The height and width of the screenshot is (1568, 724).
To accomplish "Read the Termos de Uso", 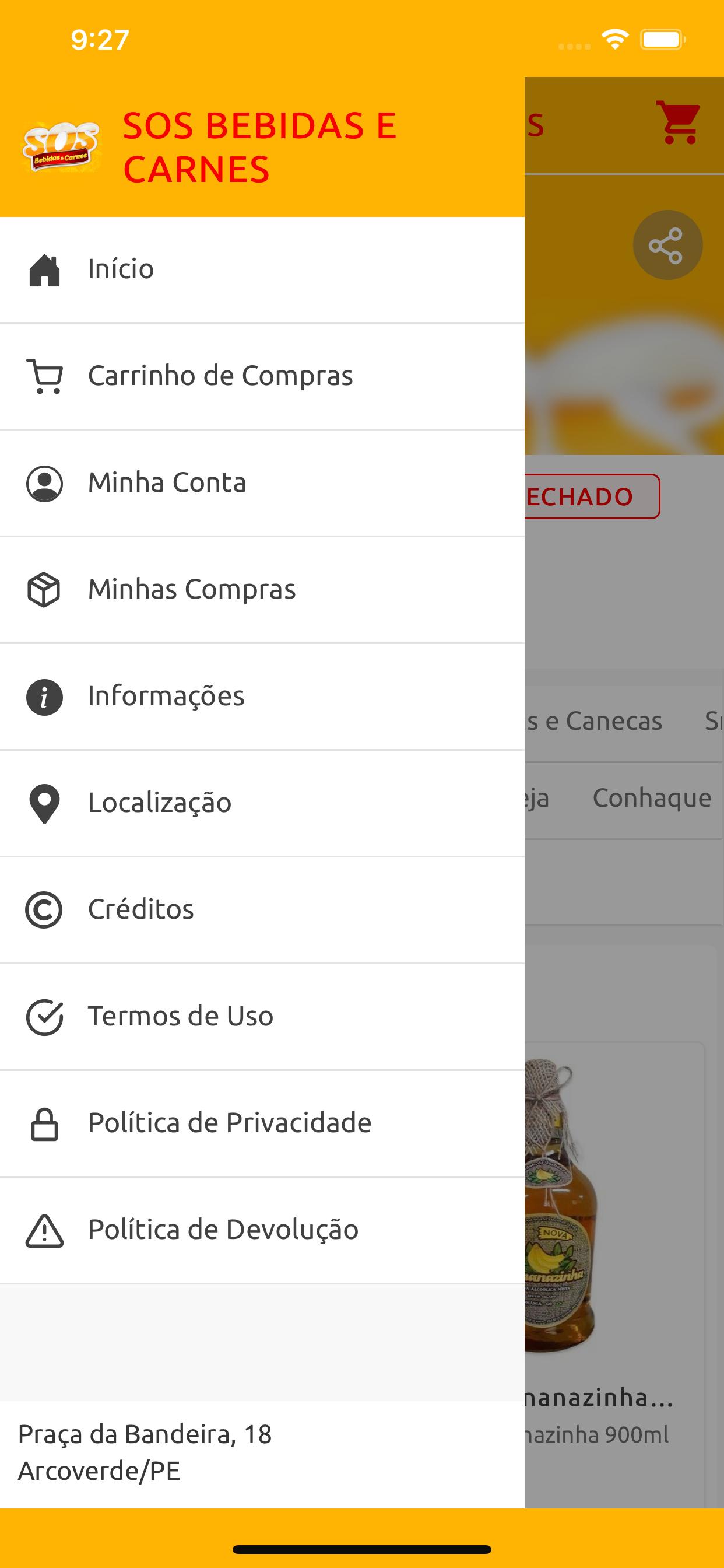I will (x=262, y=1017).
